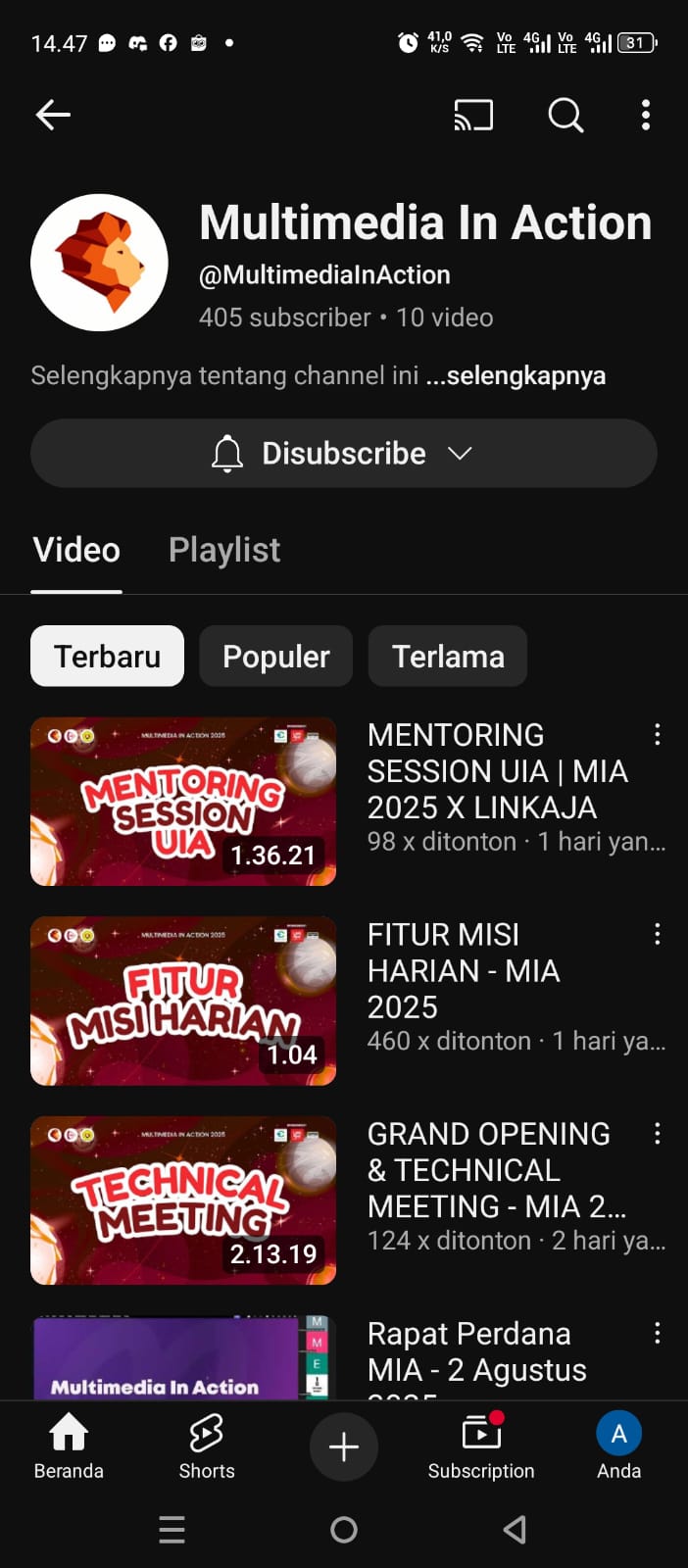The height and width of the screenshot is (1568, 688).
Task: Play the Grand Opening & Technical Meeting video
Action: (183, 1200)
